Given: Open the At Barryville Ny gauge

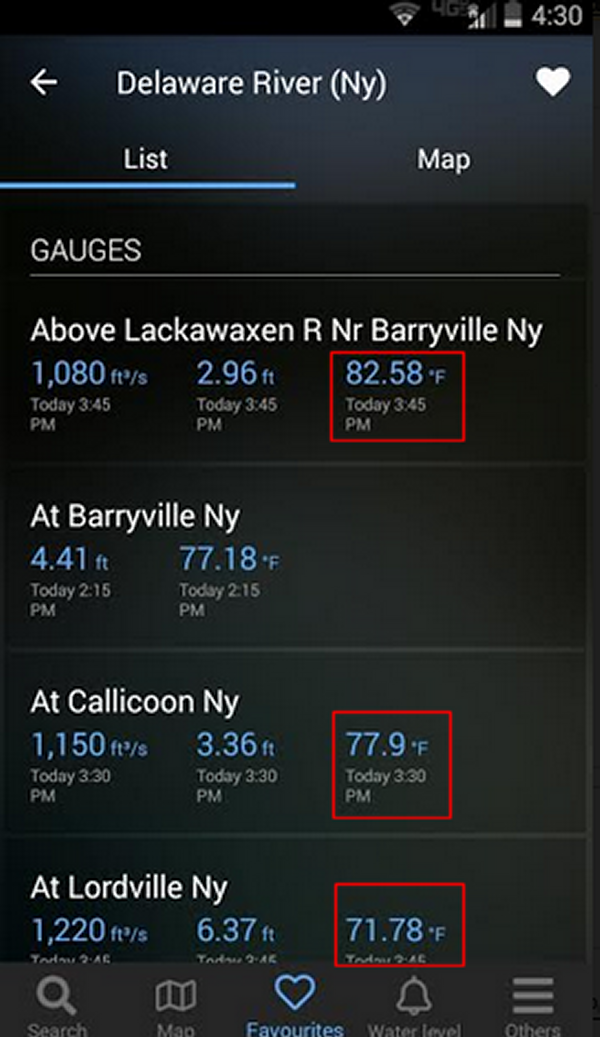Looking at the screenshot, I should 135,517.
